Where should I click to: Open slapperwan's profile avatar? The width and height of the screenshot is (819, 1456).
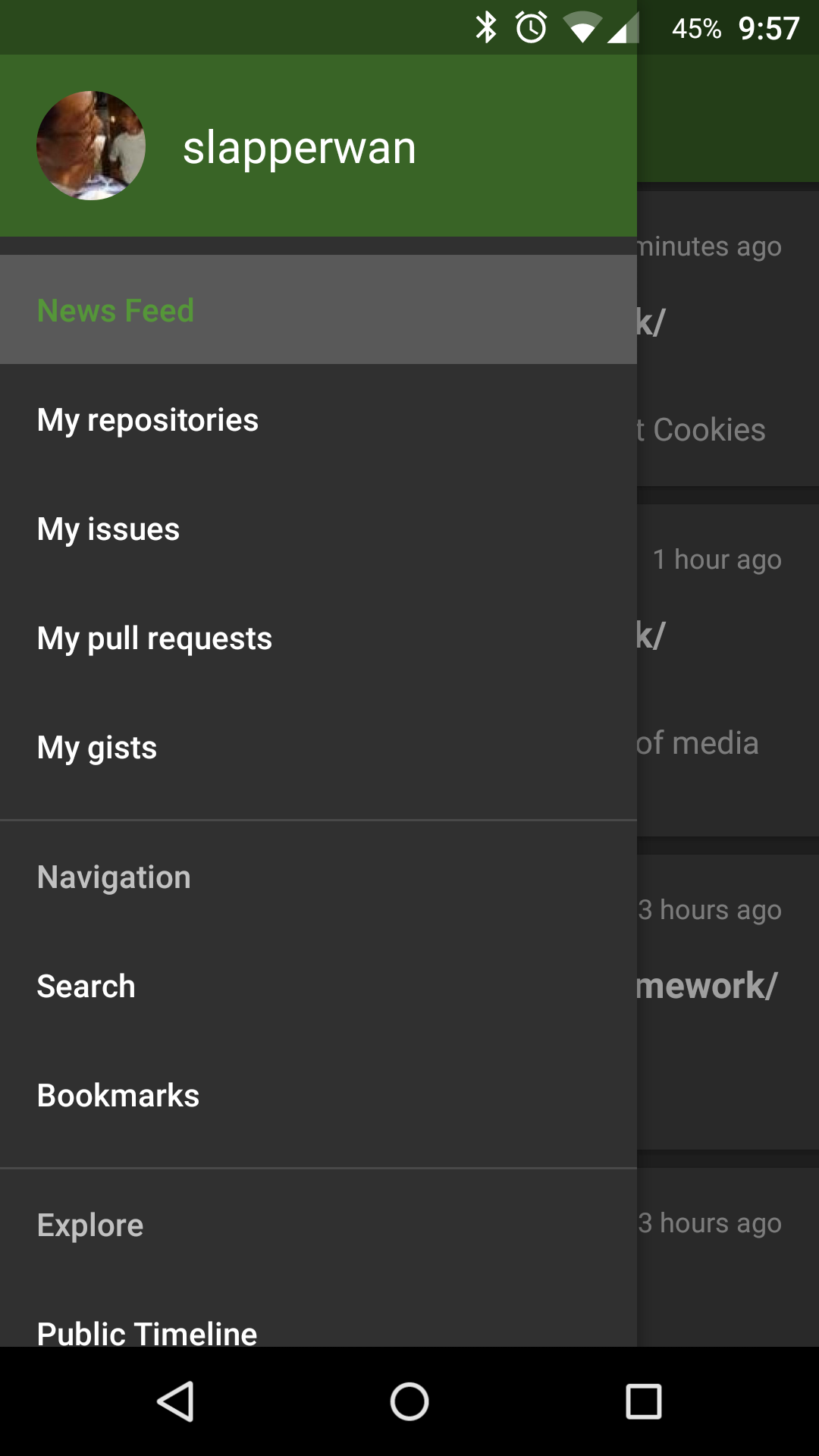pyautogui.click(x=91, y=146)
